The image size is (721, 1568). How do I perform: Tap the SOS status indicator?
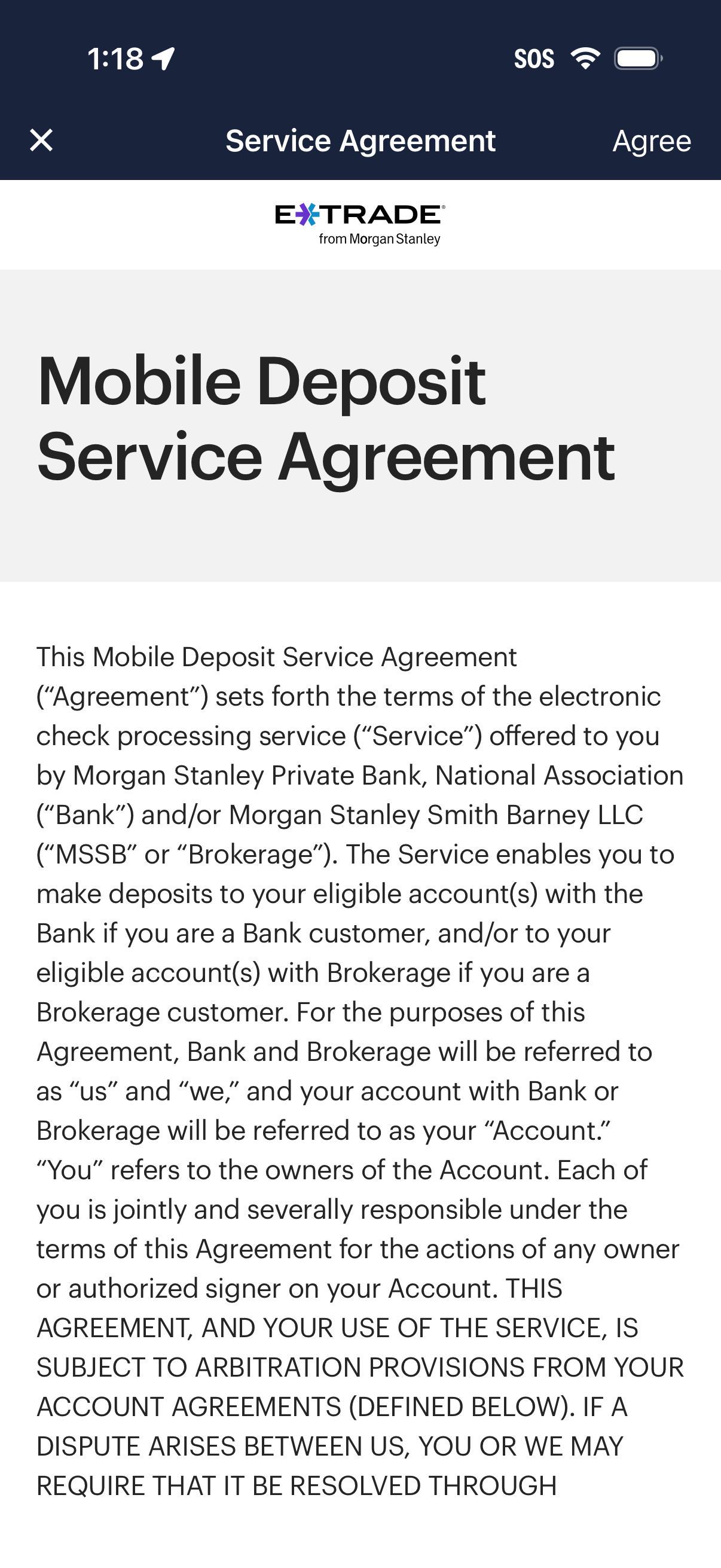point(534,58)
